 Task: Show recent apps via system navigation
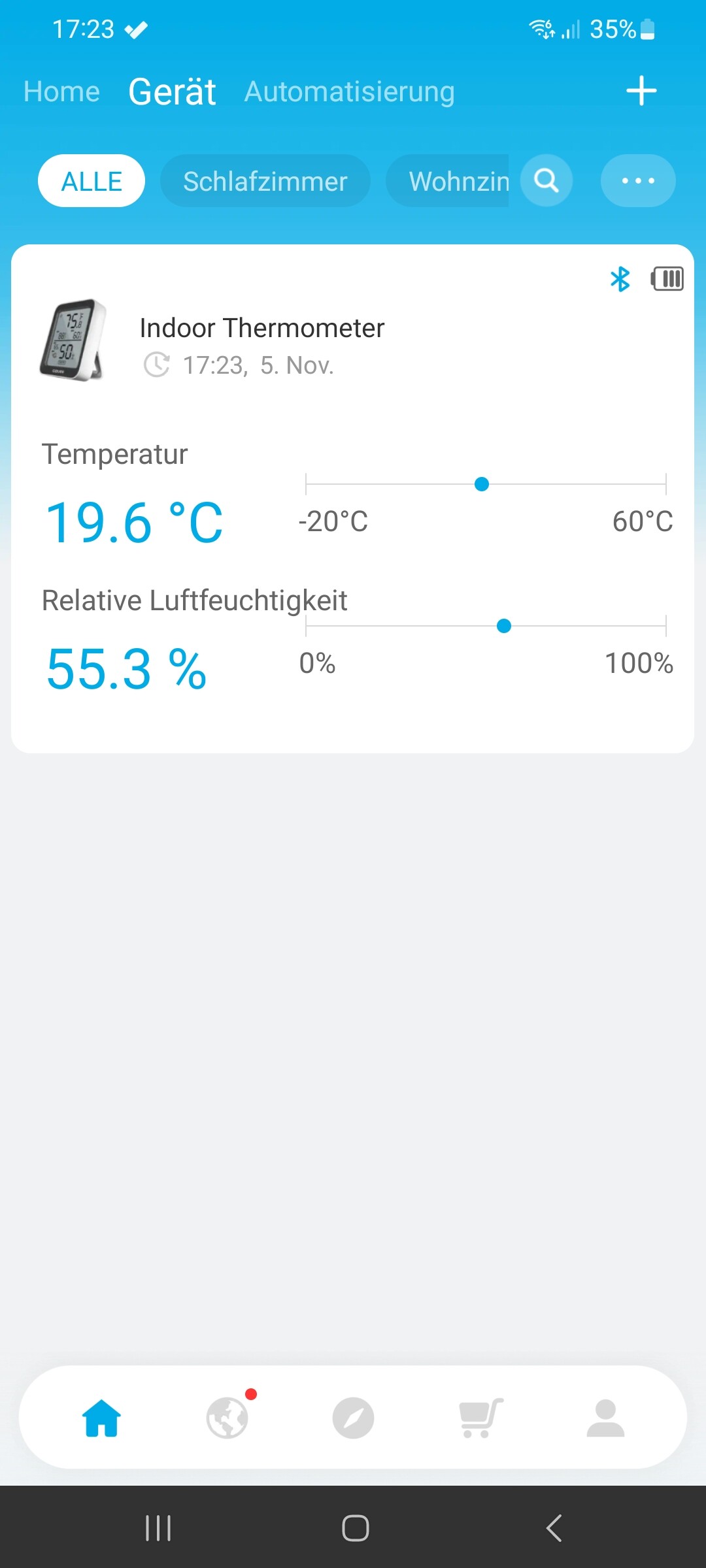[158, 1528]
